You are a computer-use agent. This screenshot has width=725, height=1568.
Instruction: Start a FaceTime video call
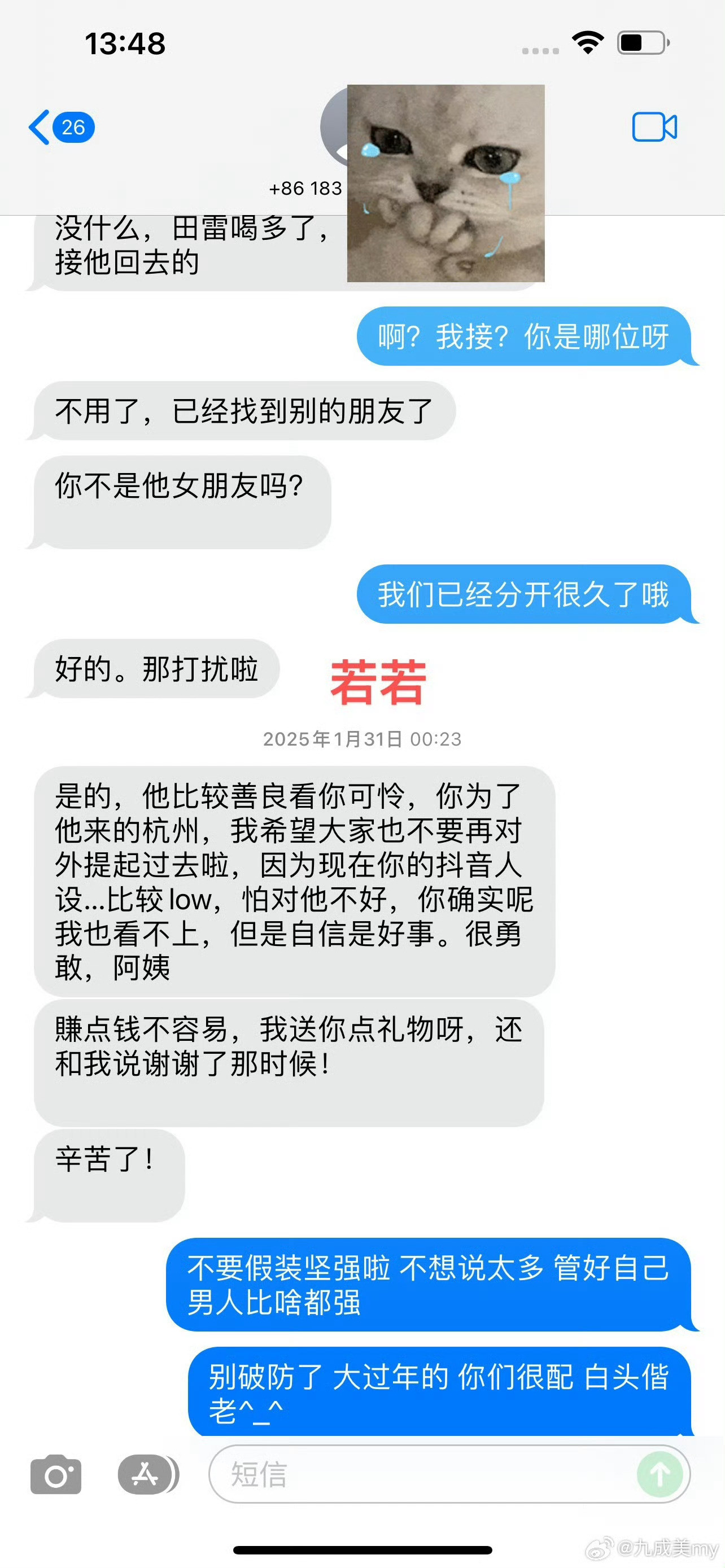pyautogui.click(x=654, y=126)
